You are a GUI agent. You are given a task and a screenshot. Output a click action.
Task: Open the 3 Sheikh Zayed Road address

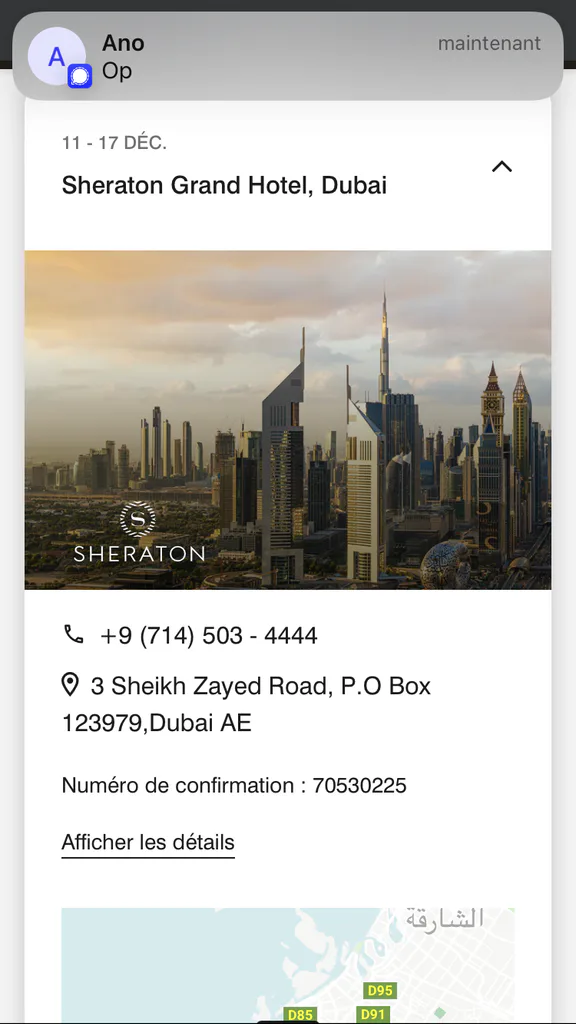246,705
